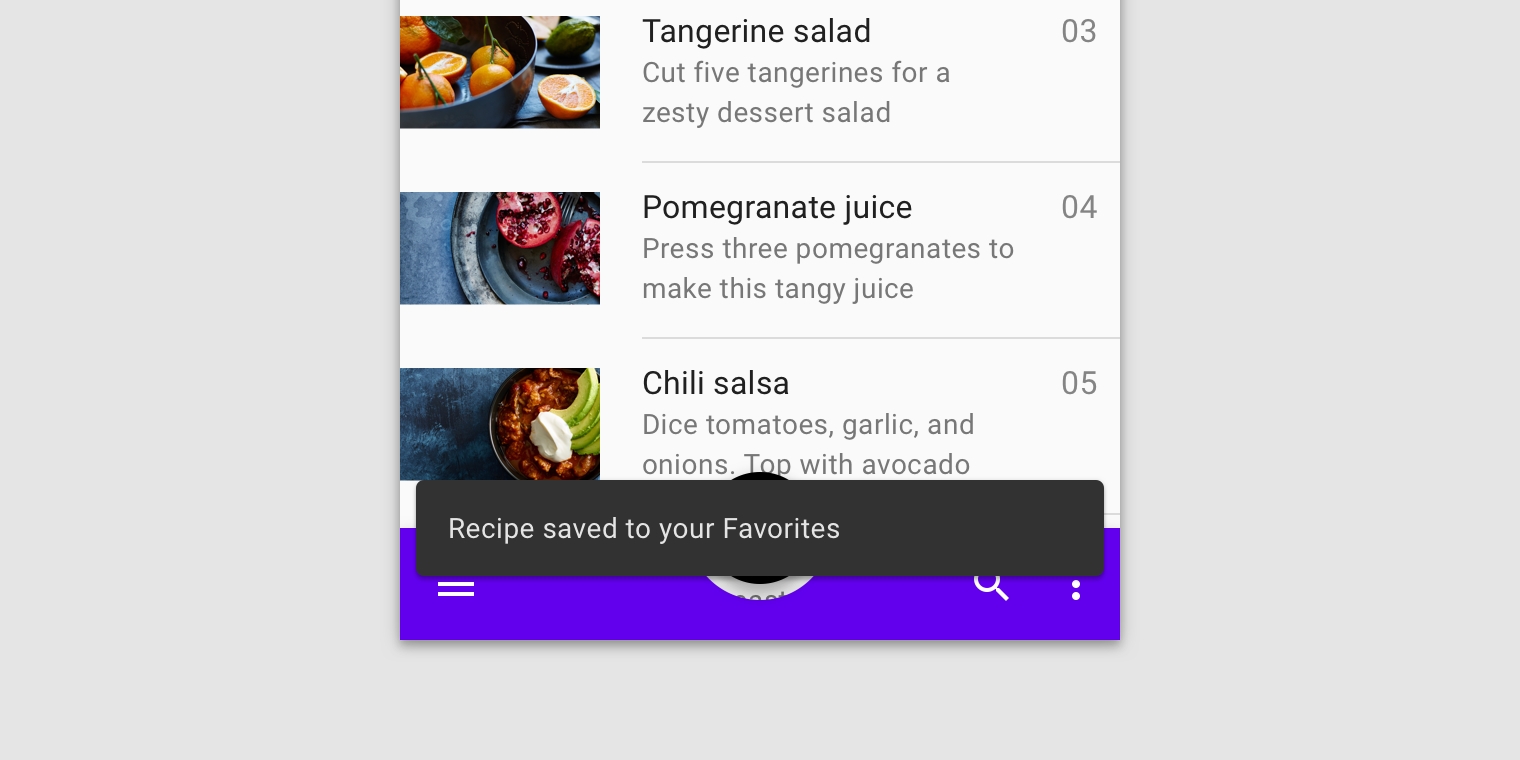This screenshot has width=1520, height=760.
Task: Open search in the bottom bar
Action: click(991, 588)
